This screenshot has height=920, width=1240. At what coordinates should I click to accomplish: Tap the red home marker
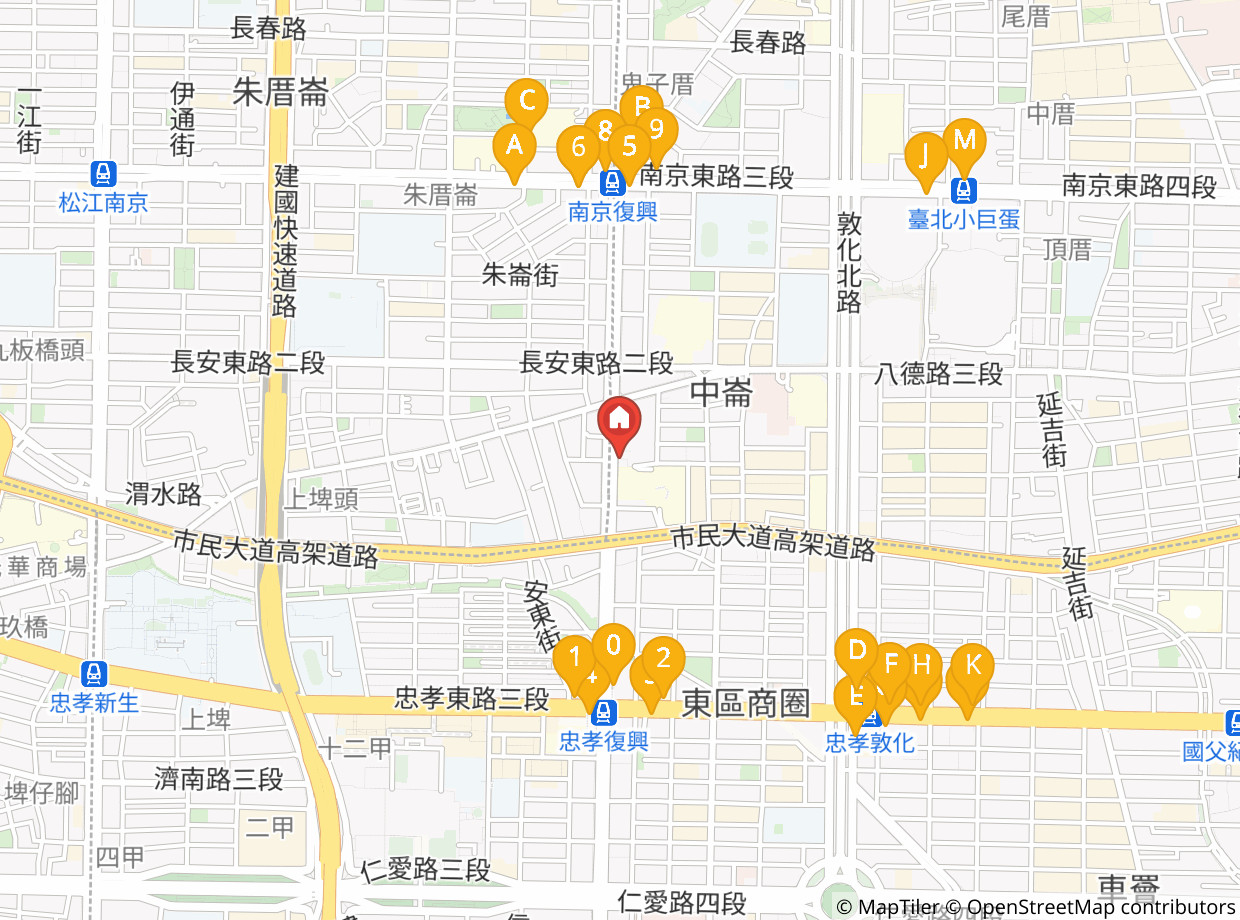[x=619, y=419]
